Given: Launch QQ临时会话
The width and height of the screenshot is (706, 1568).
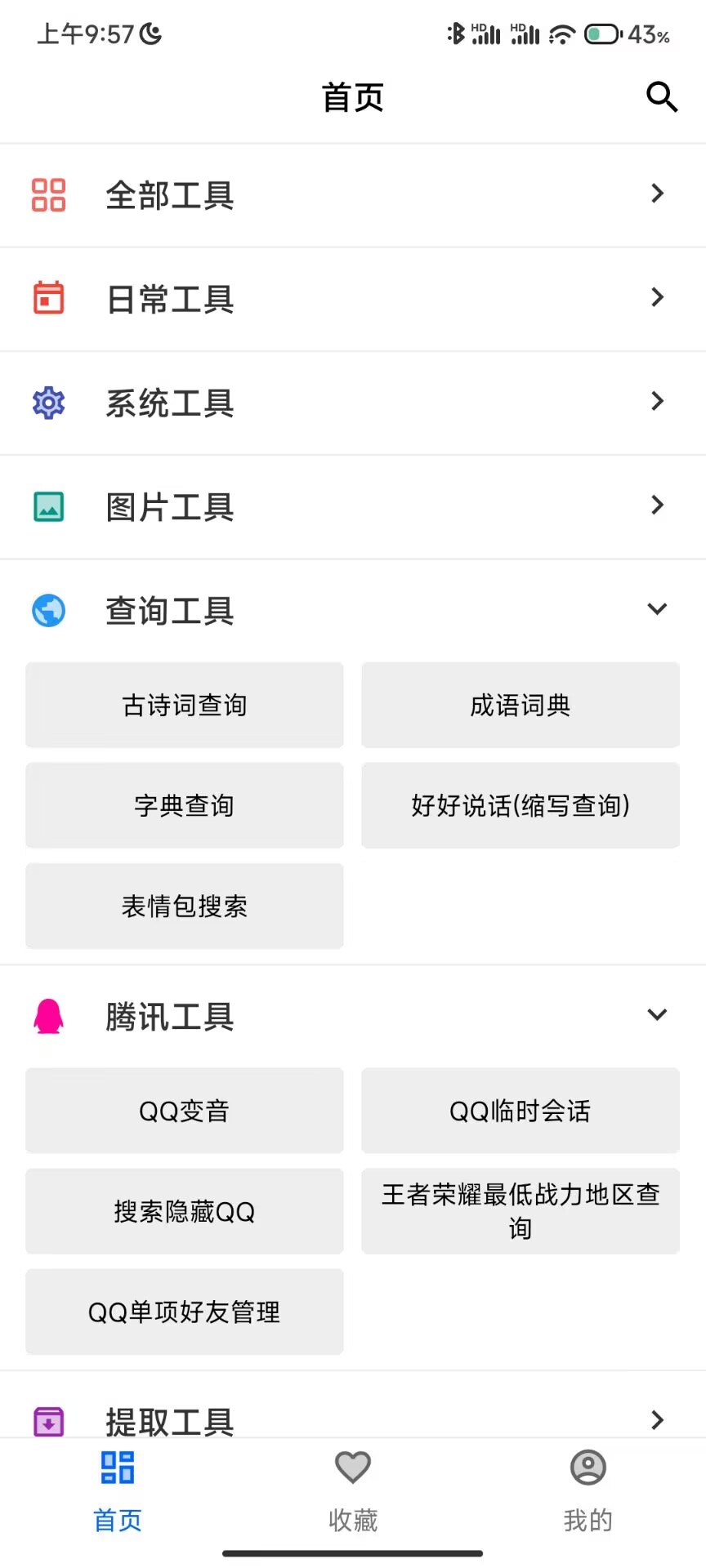Looking at the screenshot, I should 521,1111.
